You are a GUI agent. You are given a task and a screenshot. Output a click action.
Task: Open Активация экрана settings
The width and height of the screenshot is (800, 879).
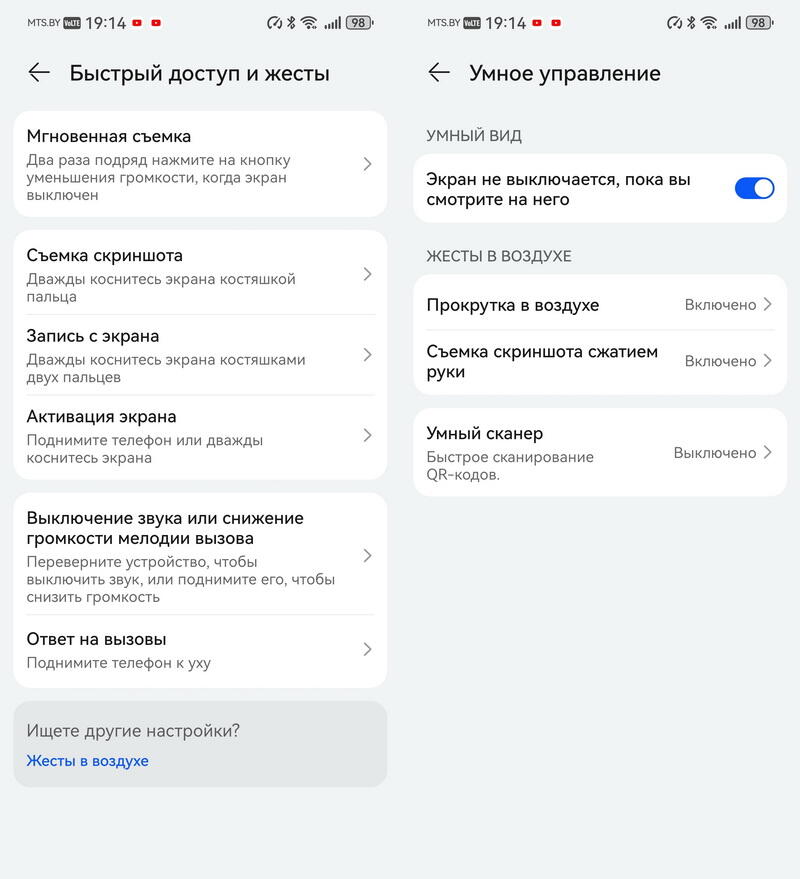[200, 435]
